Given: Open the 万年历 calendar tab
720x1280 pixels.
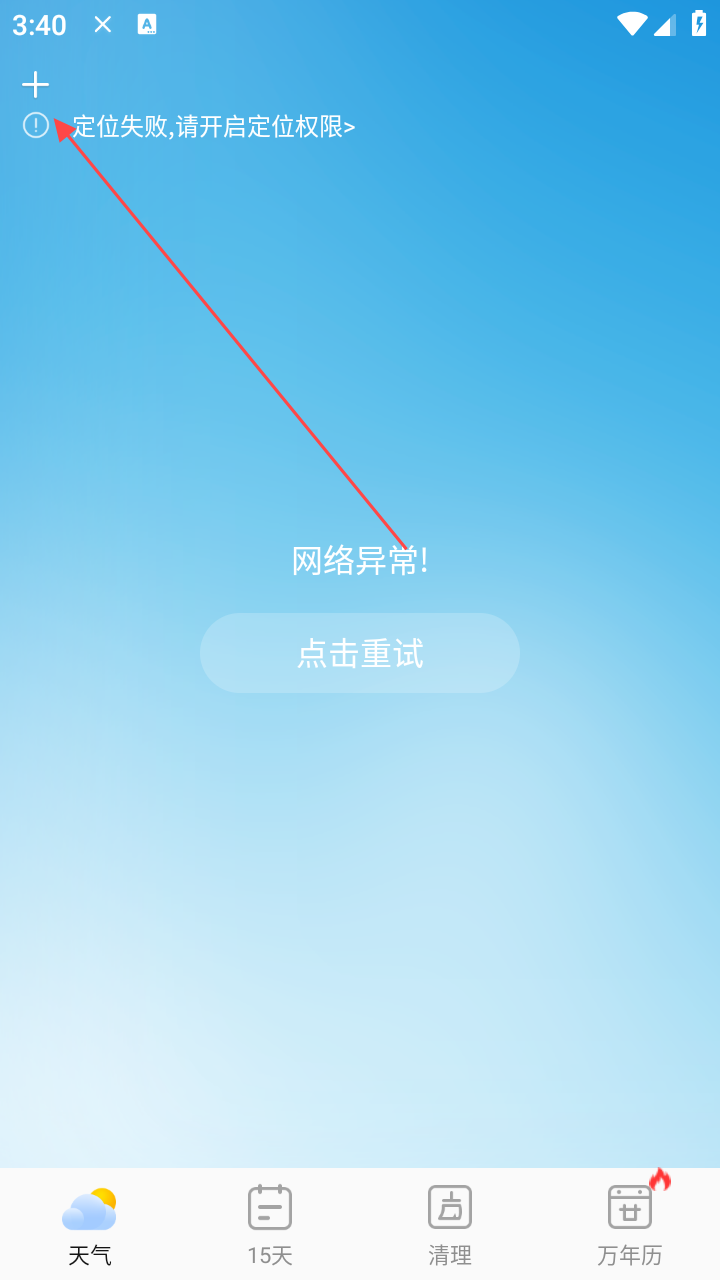Looking at the screenshot, I should tap(630, 1224).
